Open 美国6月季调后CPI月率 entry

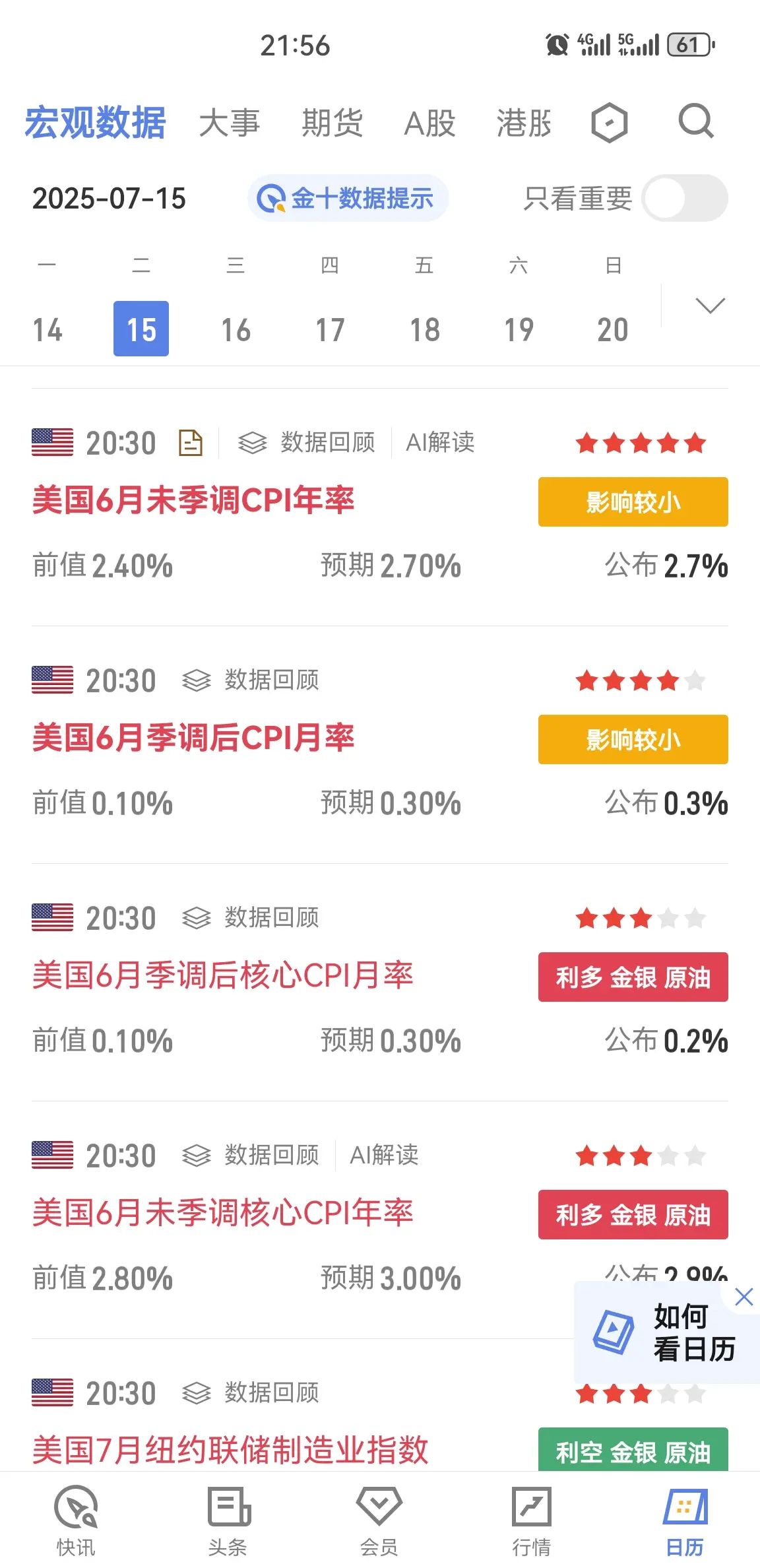click(x=193, y=738)
